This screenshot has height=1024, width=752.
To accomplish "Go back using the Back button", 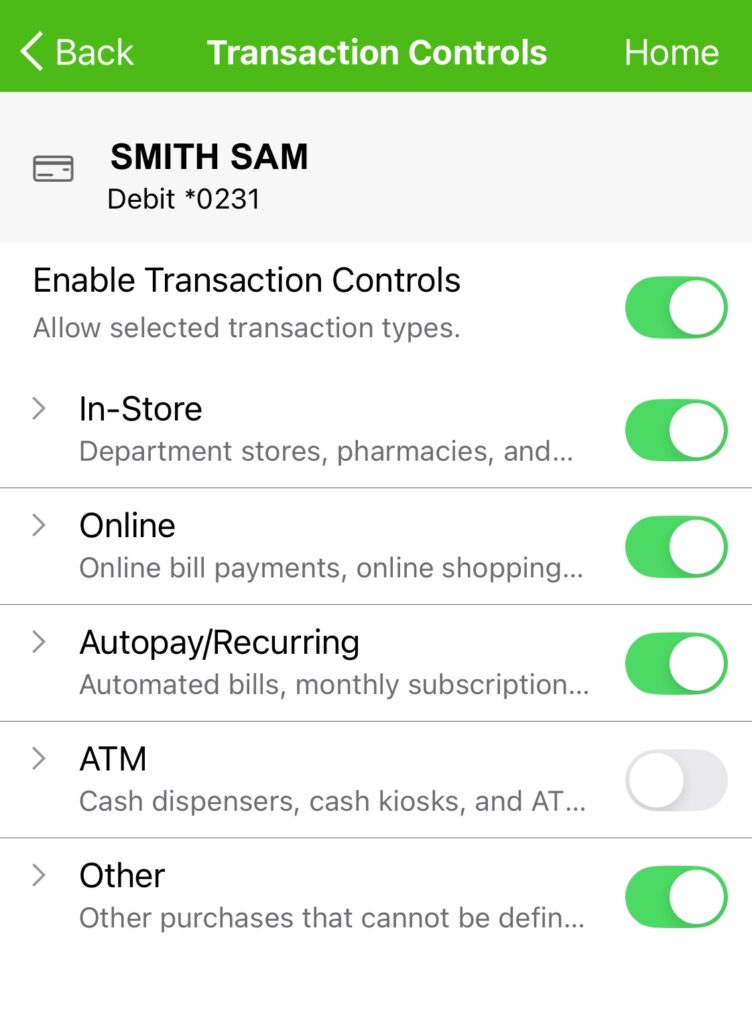I will click(x=77, y=52).
